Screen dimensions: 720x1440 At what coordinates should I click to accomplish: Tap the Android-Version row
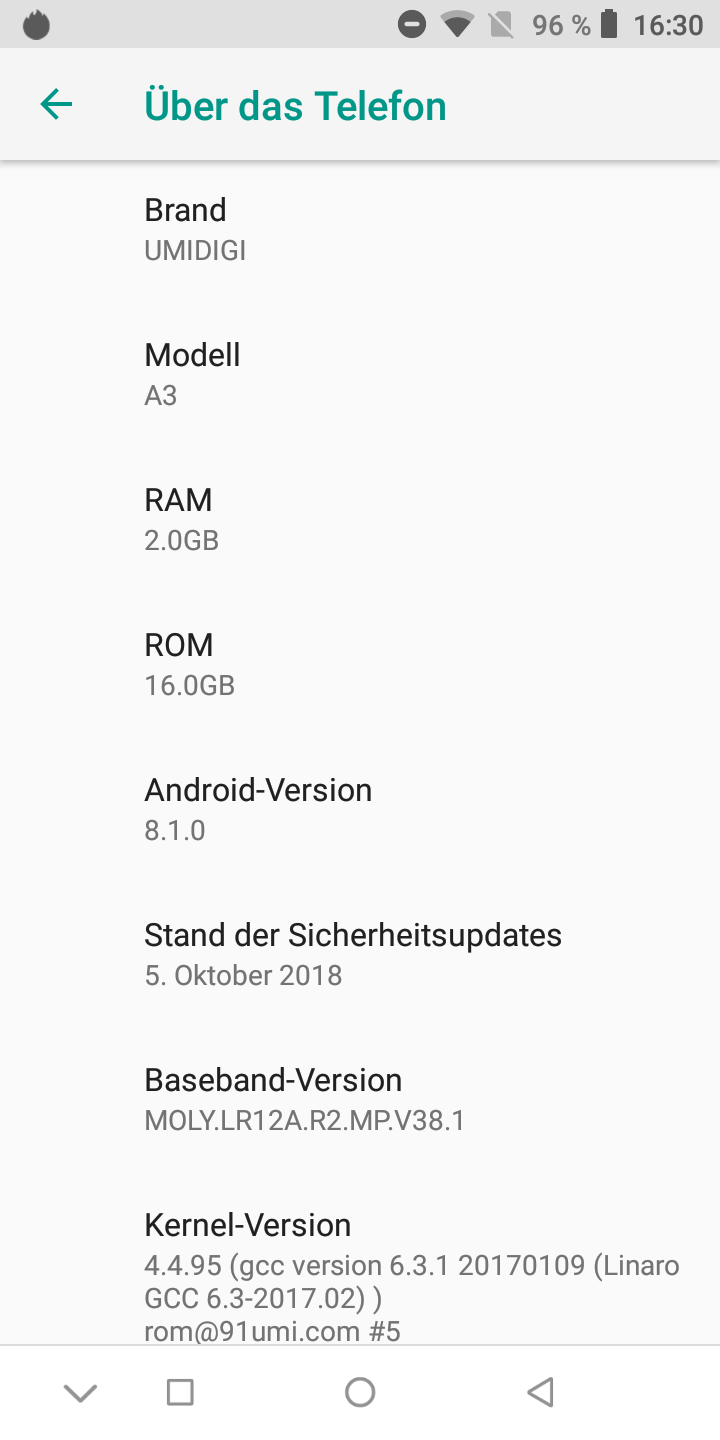click(360, 809)
